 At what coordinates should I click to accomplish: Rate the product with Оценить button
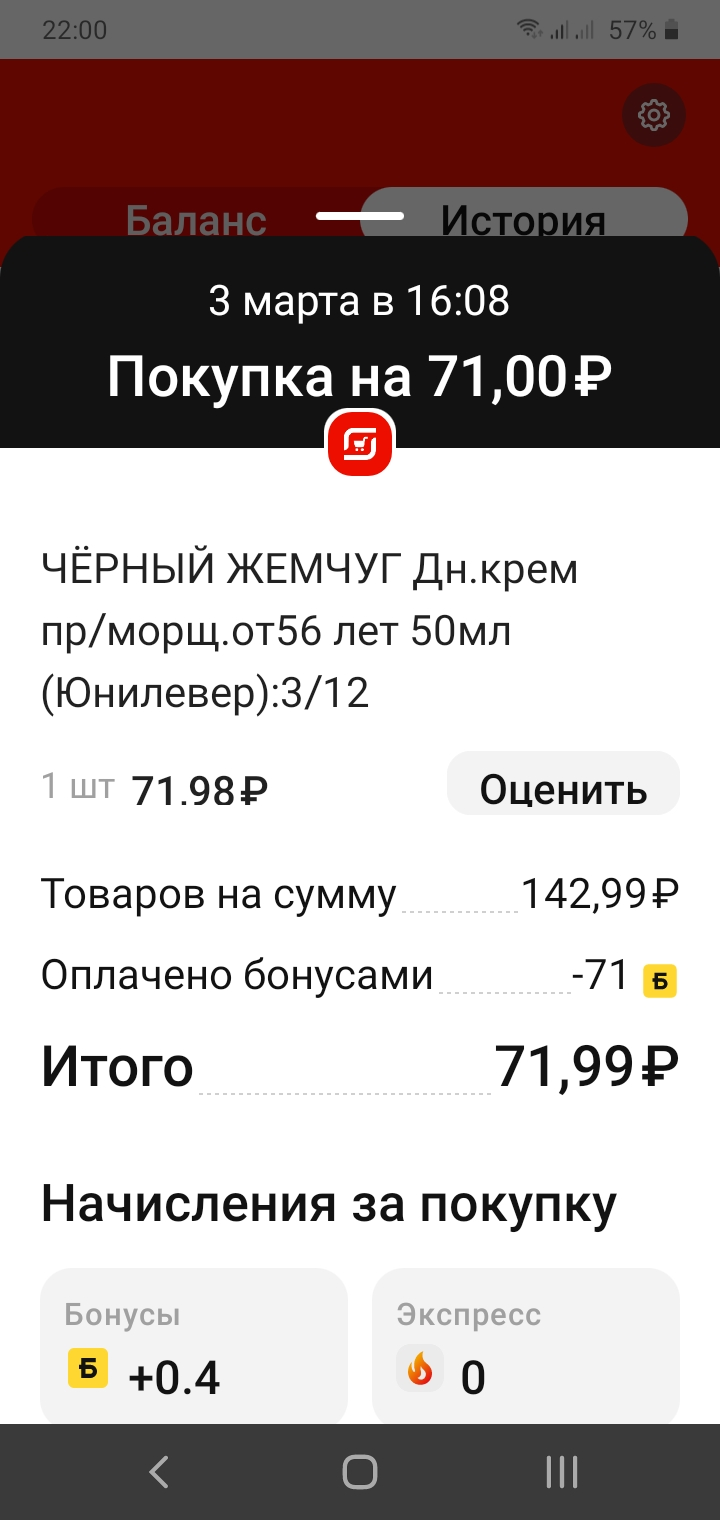(563, 784)
